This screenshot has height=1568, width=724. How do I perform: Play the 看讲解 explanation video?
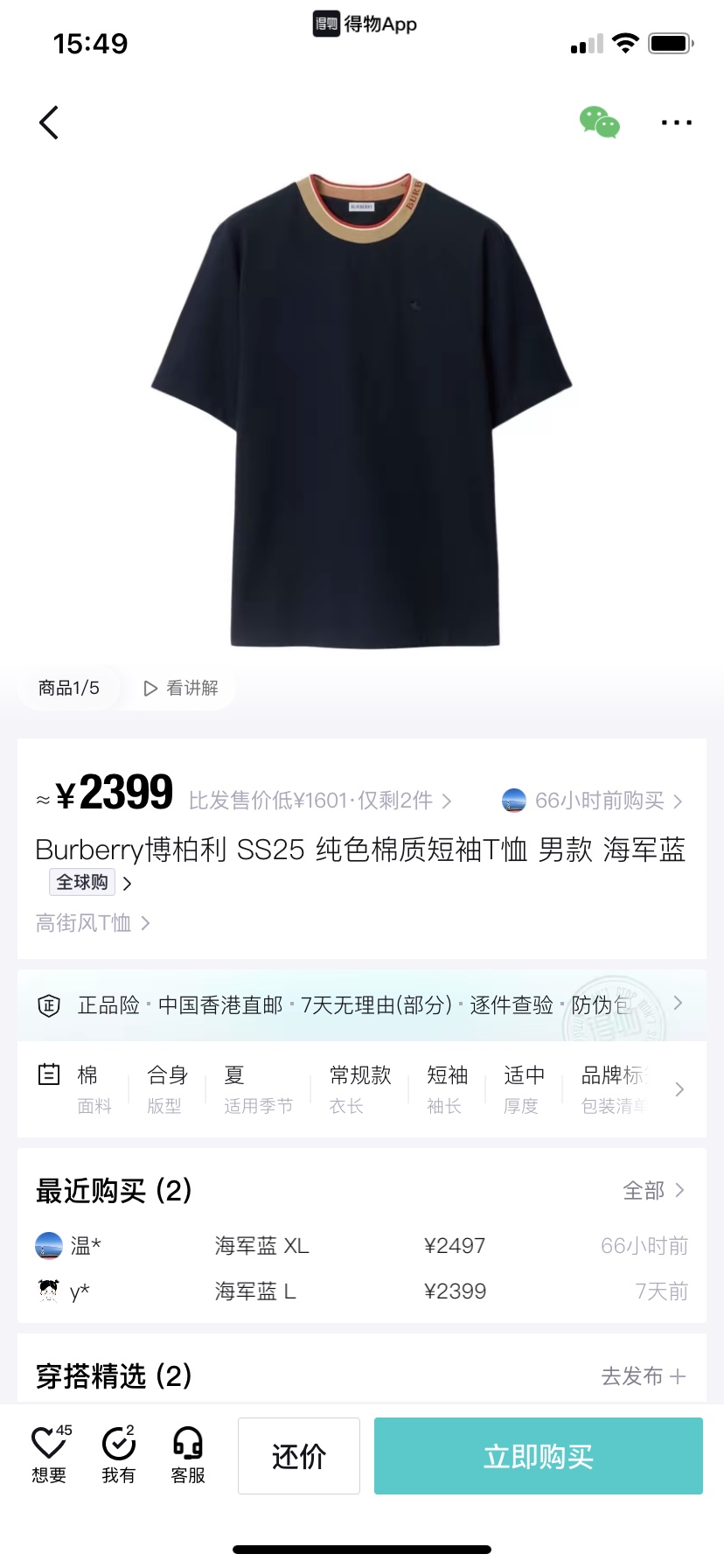pos(181,688)
